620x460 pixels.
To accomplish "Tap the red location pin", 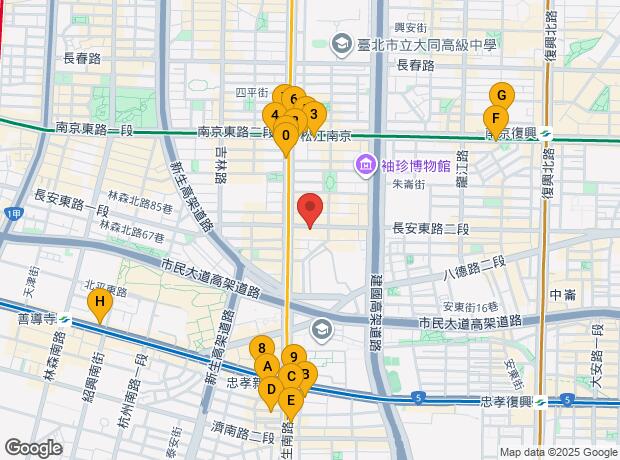I will click(x=311, y=208).
